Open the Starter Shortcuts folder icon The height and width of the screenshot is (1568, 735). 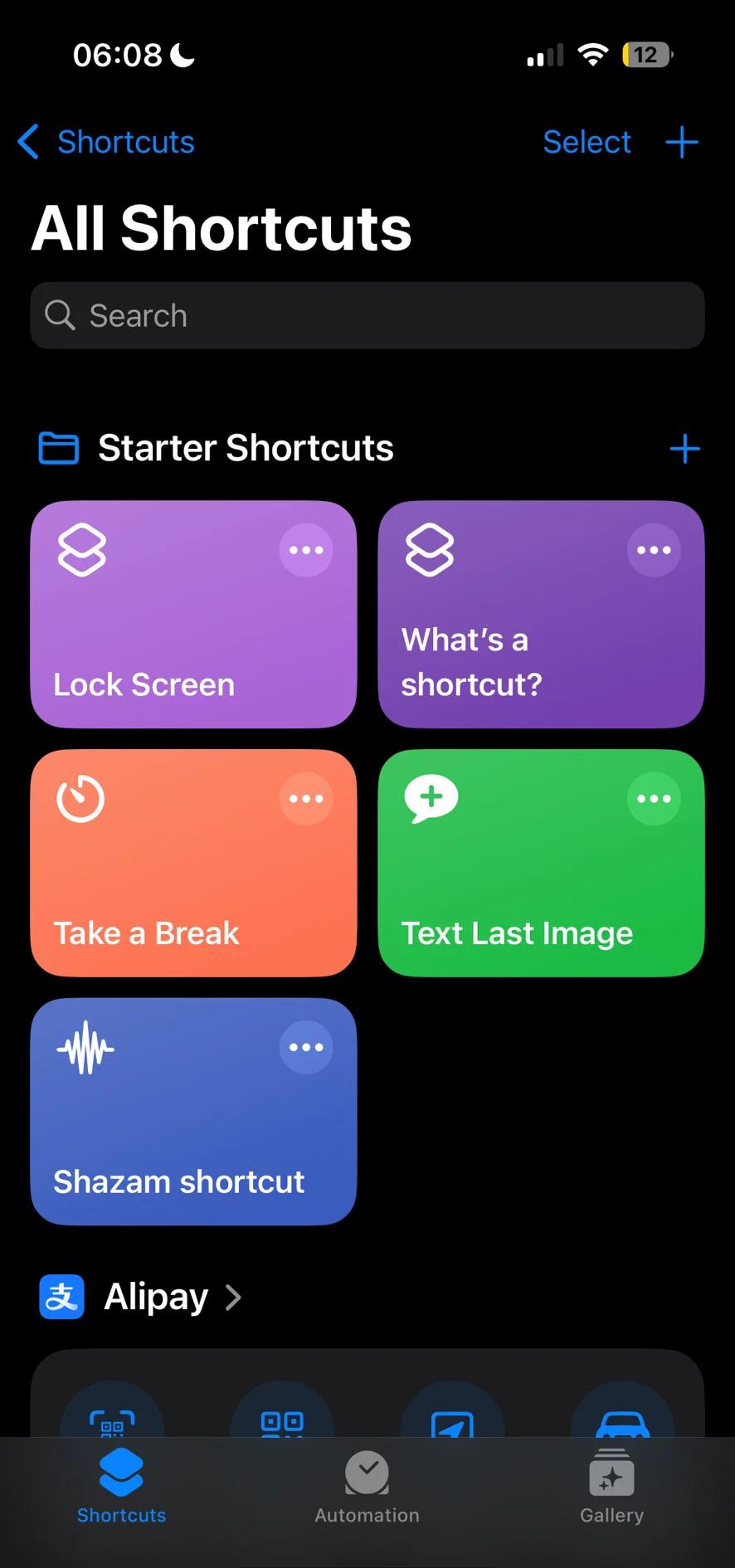coord(58,447)
